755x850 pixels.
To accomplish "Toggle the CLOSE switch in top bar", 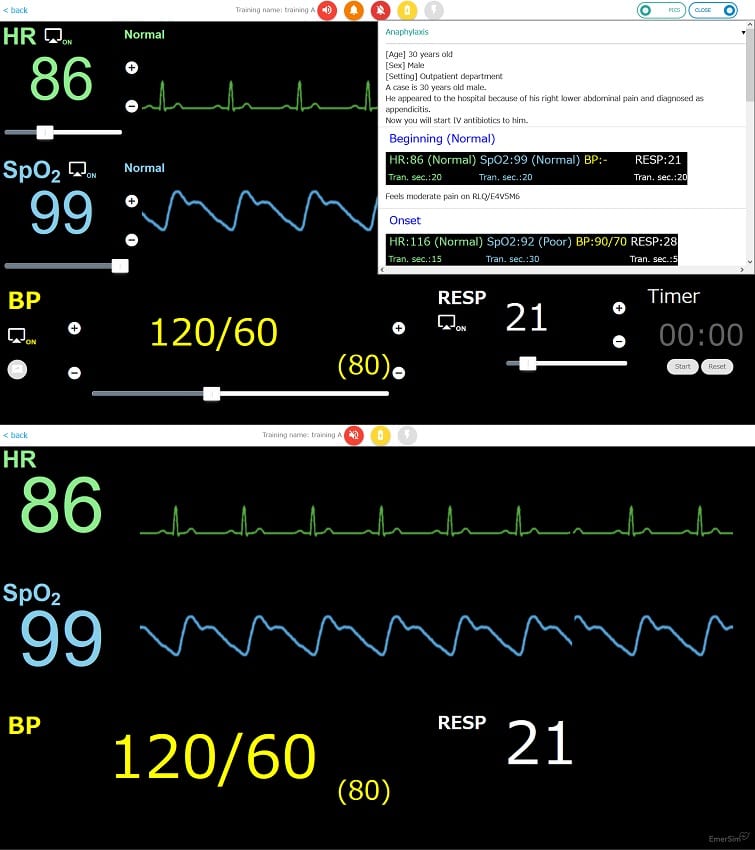I will coord(713,10).
